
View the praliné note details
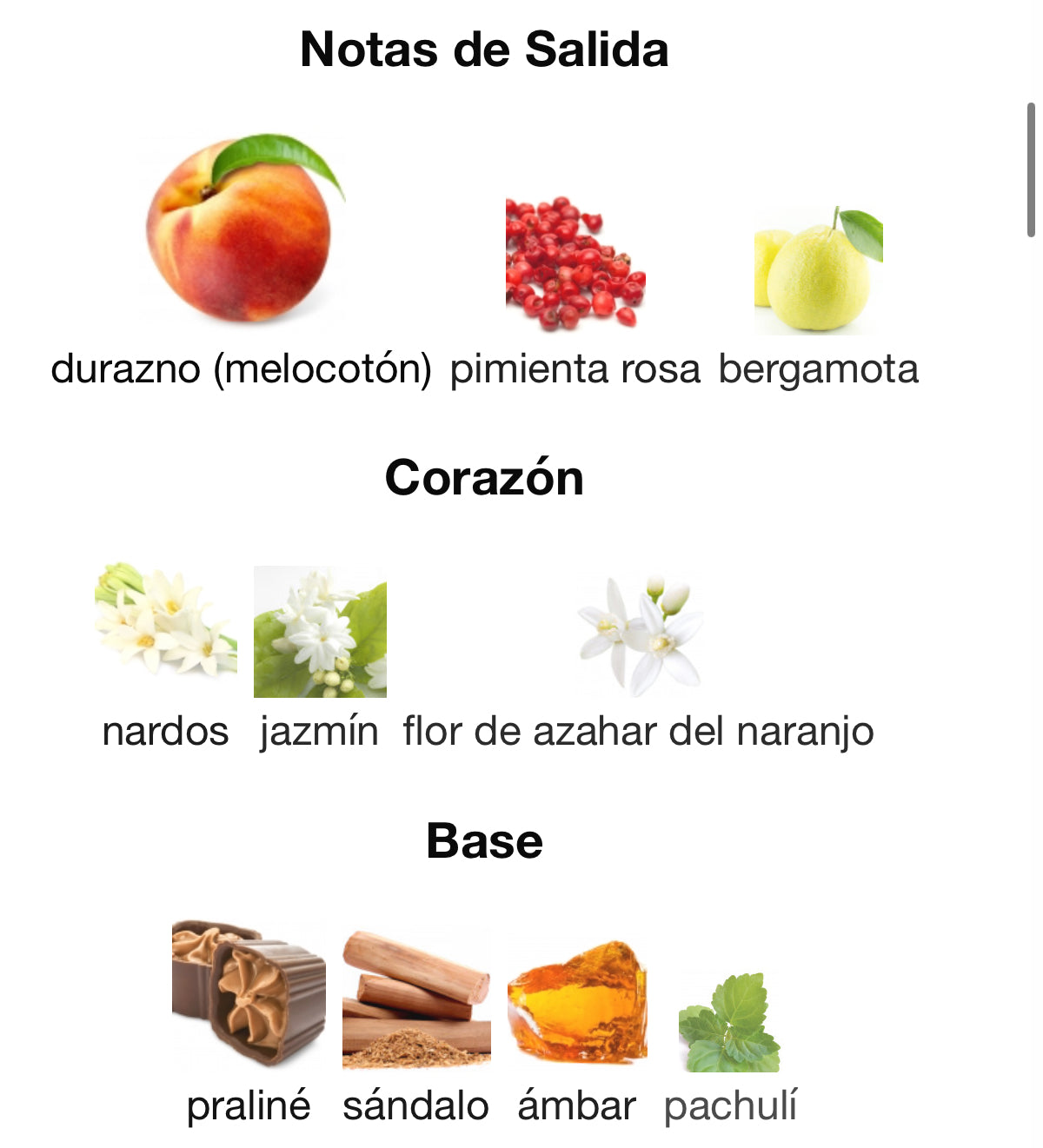(249, 993)
